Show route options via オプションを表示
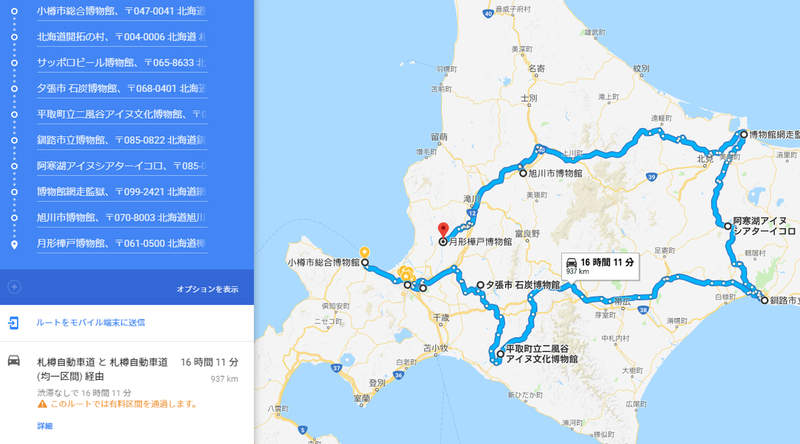800x444 pixels. pos(207,289)
